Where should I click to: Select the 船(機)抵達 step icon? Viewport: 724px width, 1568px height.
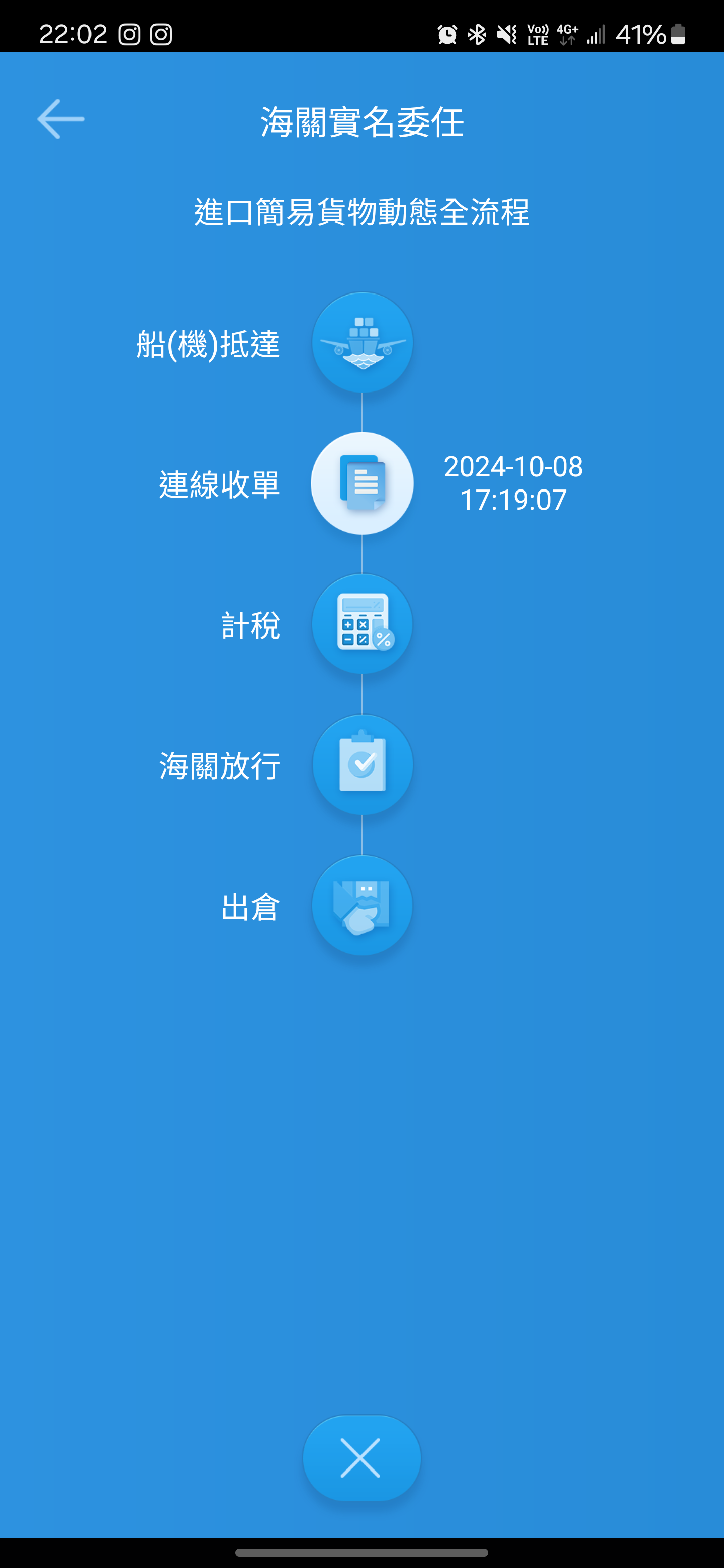pyautogui.click(x=361, y=343)
